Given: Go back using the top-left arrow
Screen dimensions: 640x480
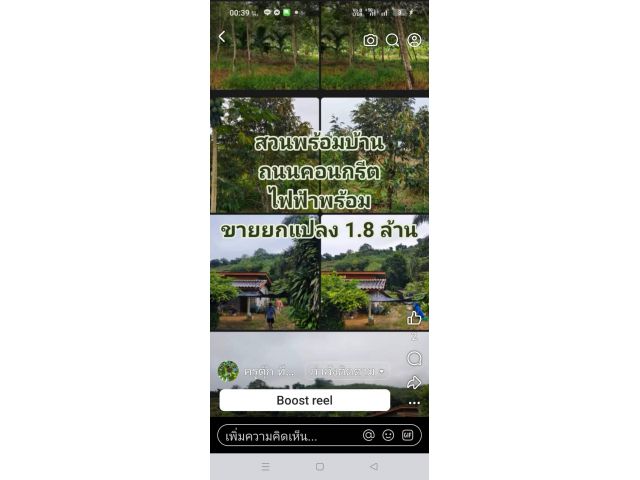Looking at the screenshot, I should (222, 37).
